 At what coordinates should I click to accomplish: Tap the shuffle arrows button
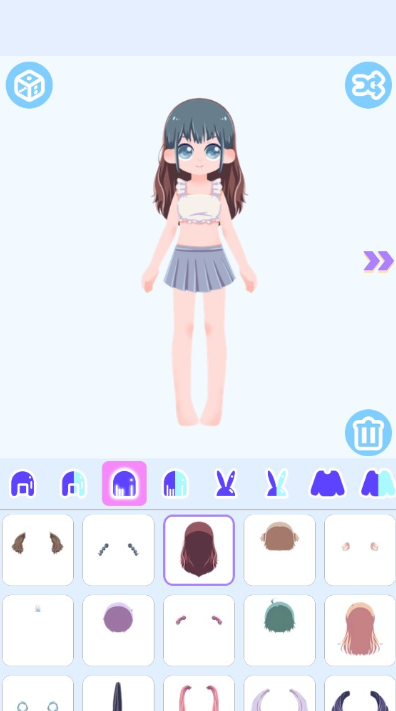click(368, 85)
